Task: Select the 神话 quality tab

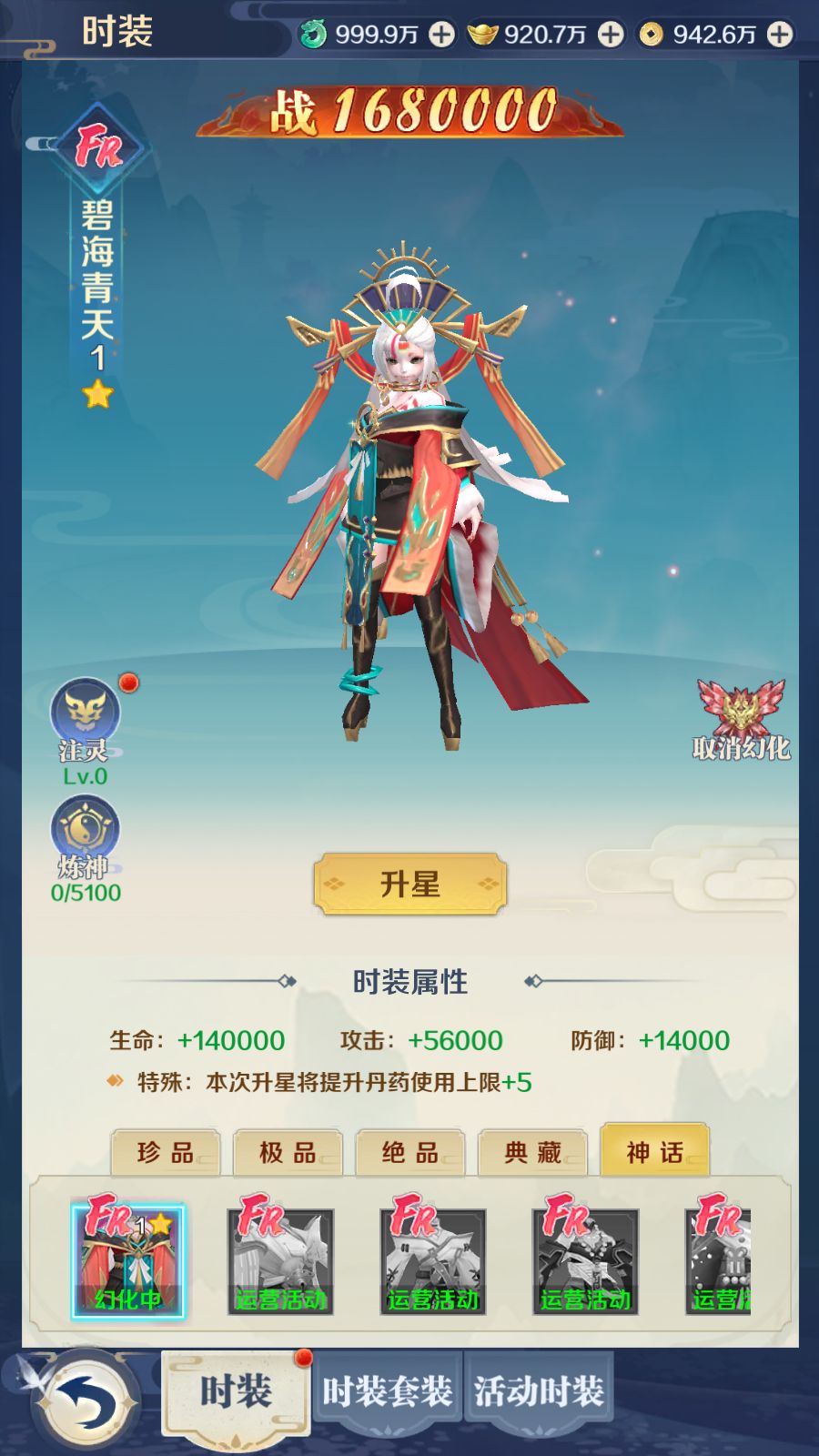Action: [654, 1152]
